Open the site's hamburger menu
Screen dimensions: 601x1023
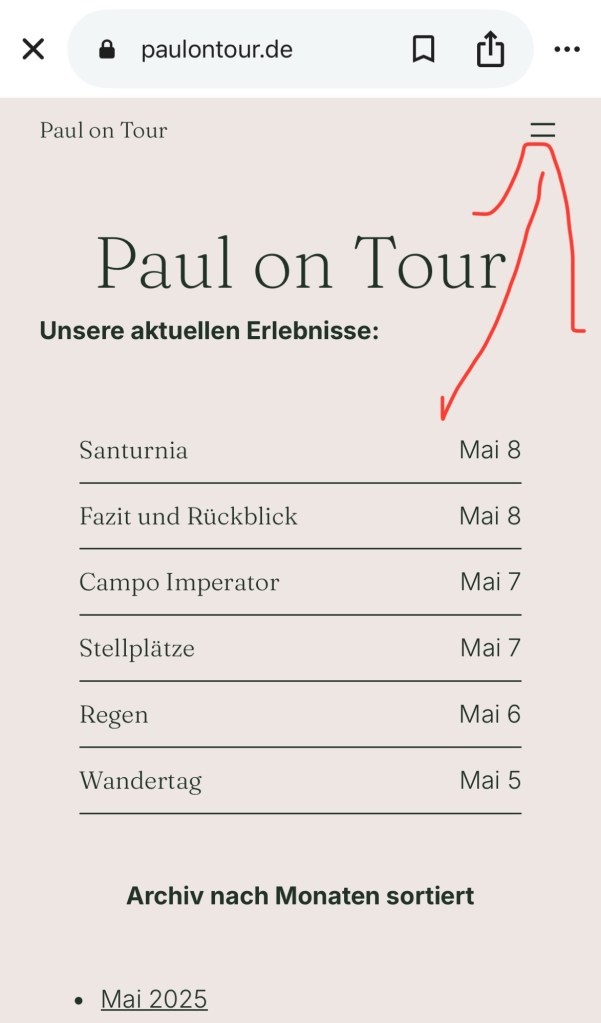point(542,130)
